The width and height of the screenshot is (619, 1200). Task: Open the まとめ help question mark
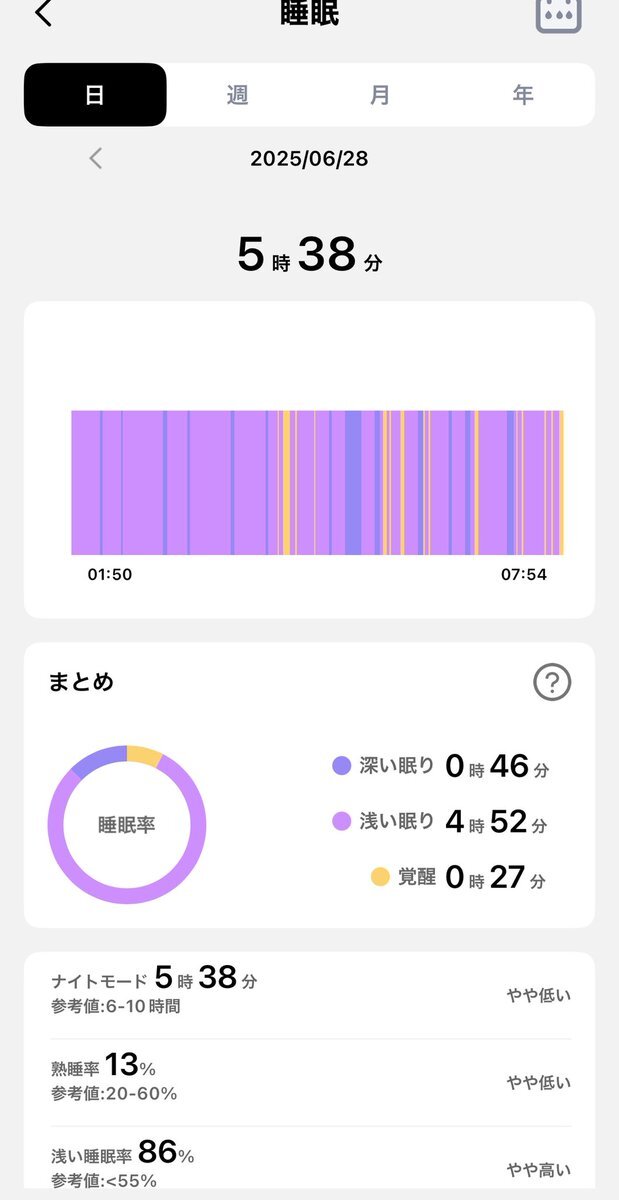point(552,682)
